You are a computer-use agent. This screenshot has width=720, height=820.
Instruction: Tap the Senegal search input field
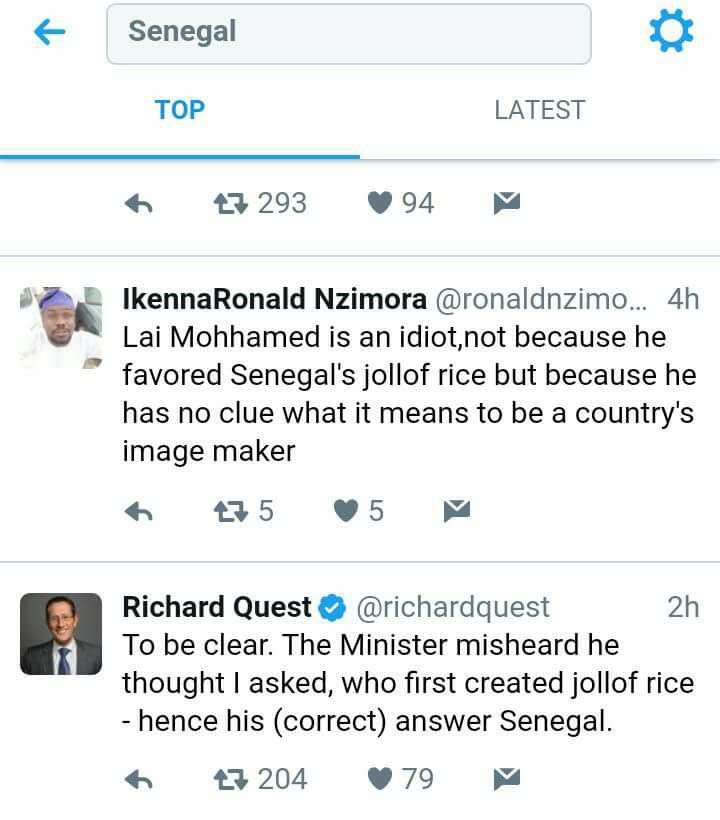(350, 31)
